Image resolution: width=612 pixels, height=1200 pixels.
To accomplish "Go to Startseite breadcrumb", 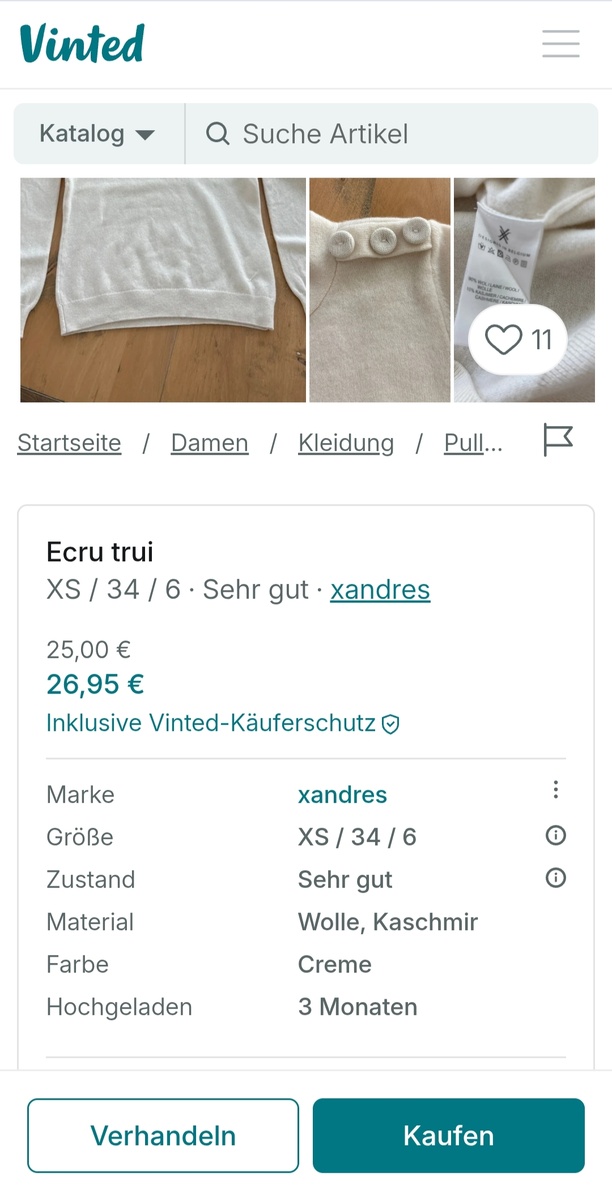I will click(69, 443).
